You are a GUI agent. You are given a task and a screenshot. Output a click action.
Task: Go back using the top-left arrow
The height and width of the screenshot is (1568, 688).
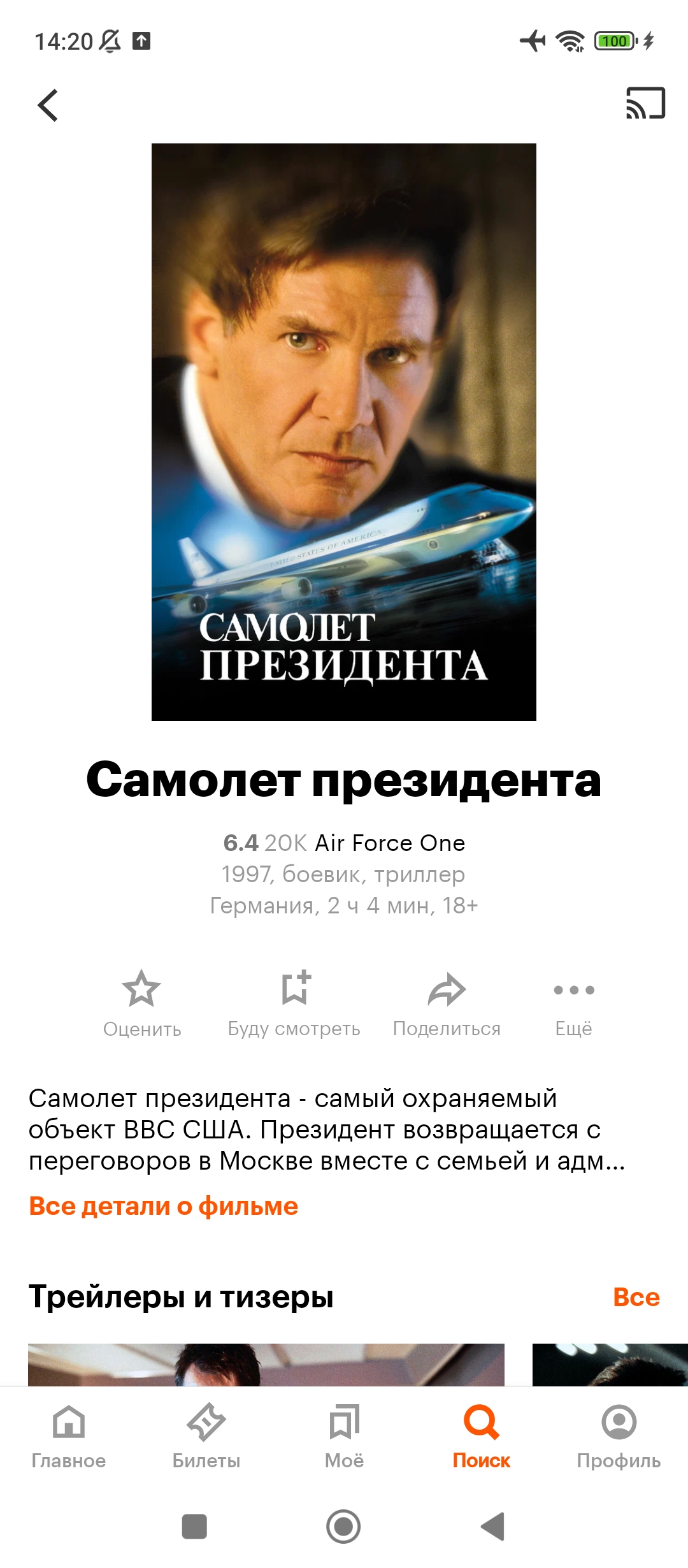pos(48,105)
